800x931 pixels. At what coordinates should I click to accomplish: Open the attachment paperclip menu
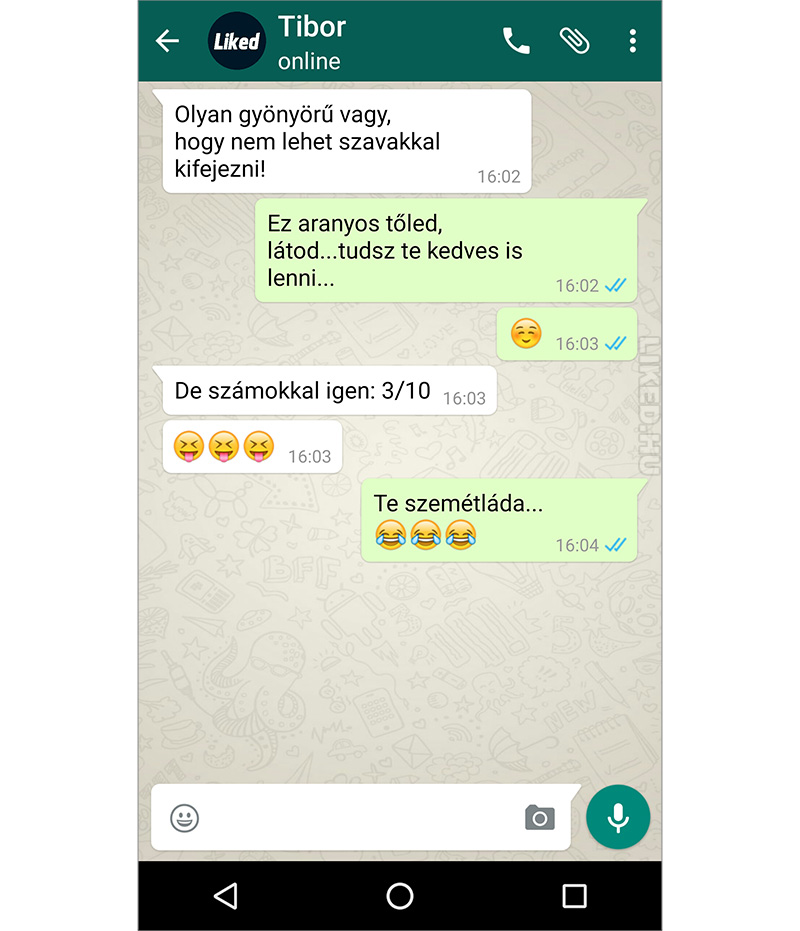(x=574, y=41)
